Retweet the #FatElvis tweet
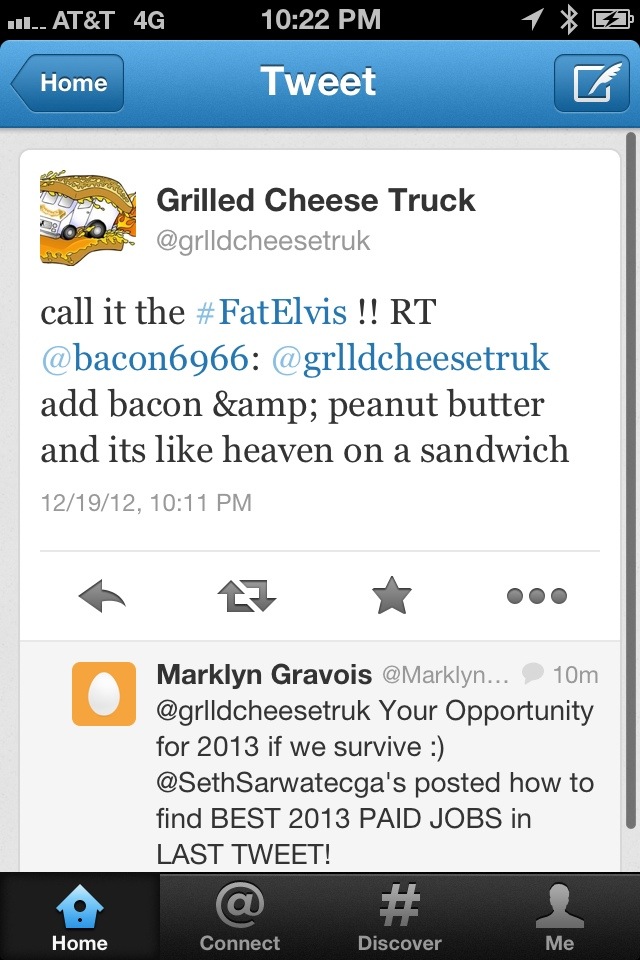 [247, 597]
